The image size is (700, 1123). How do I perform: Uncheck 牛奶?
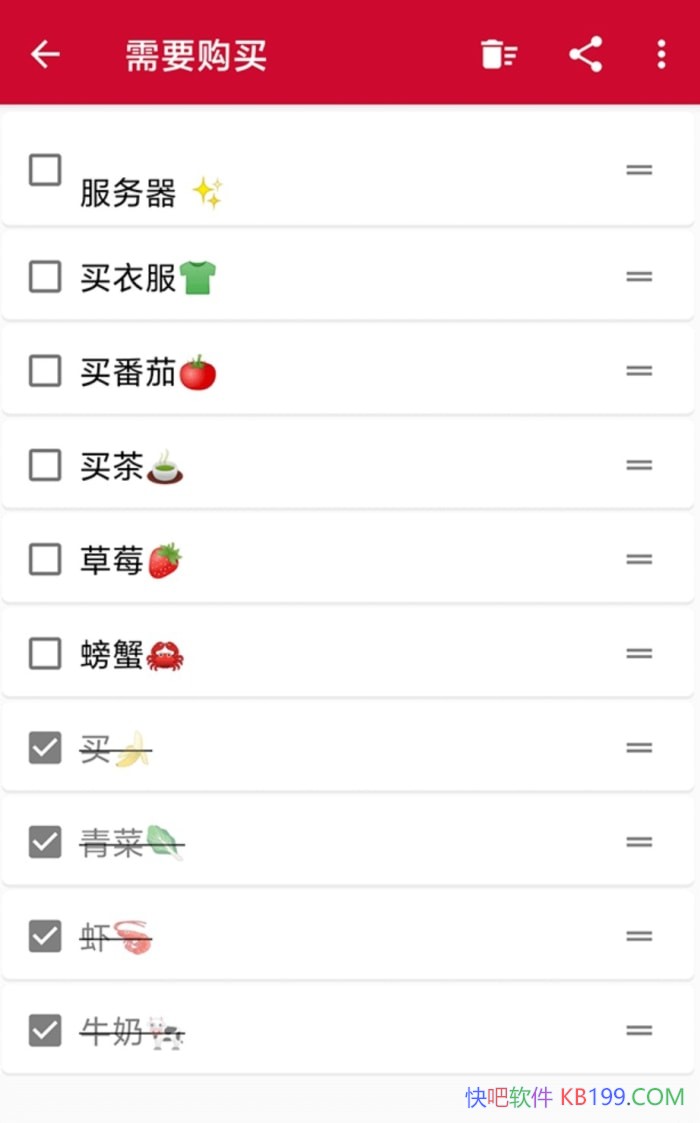point(45,1030)
